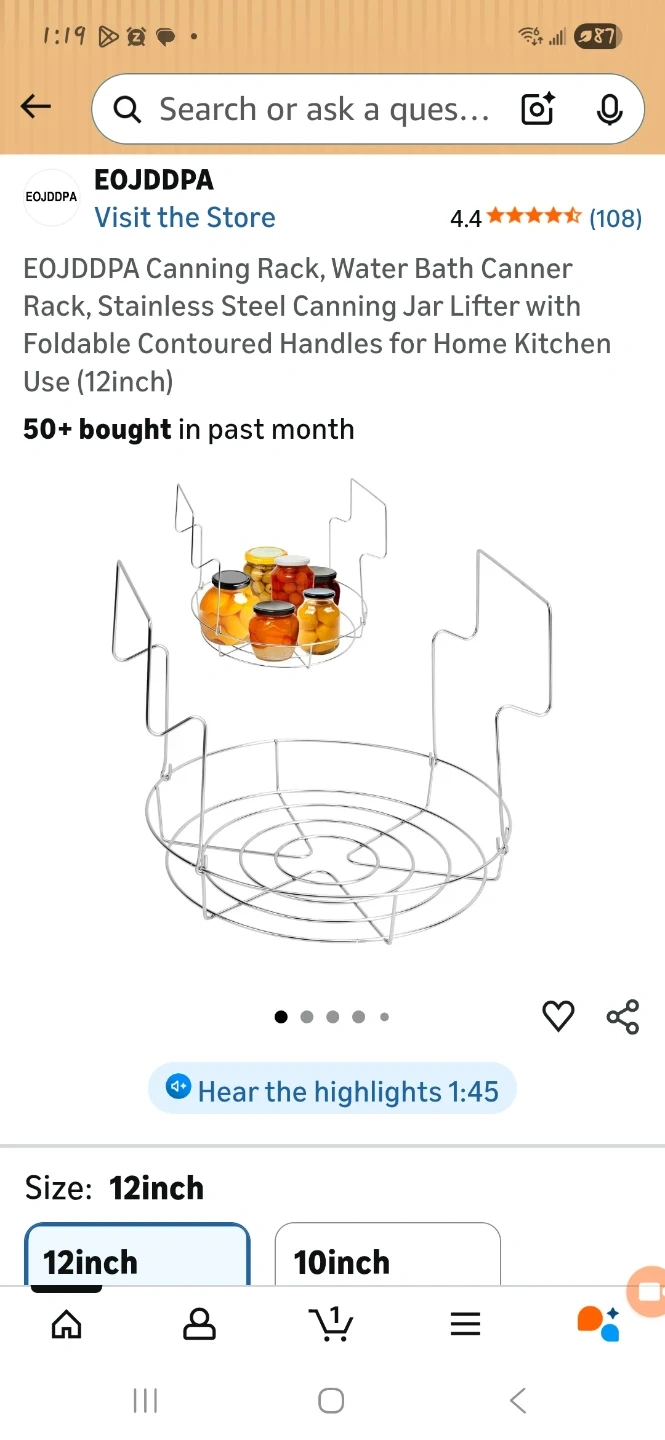
Task: Open the hamburger menu tab
Action: pos(465,1325)
